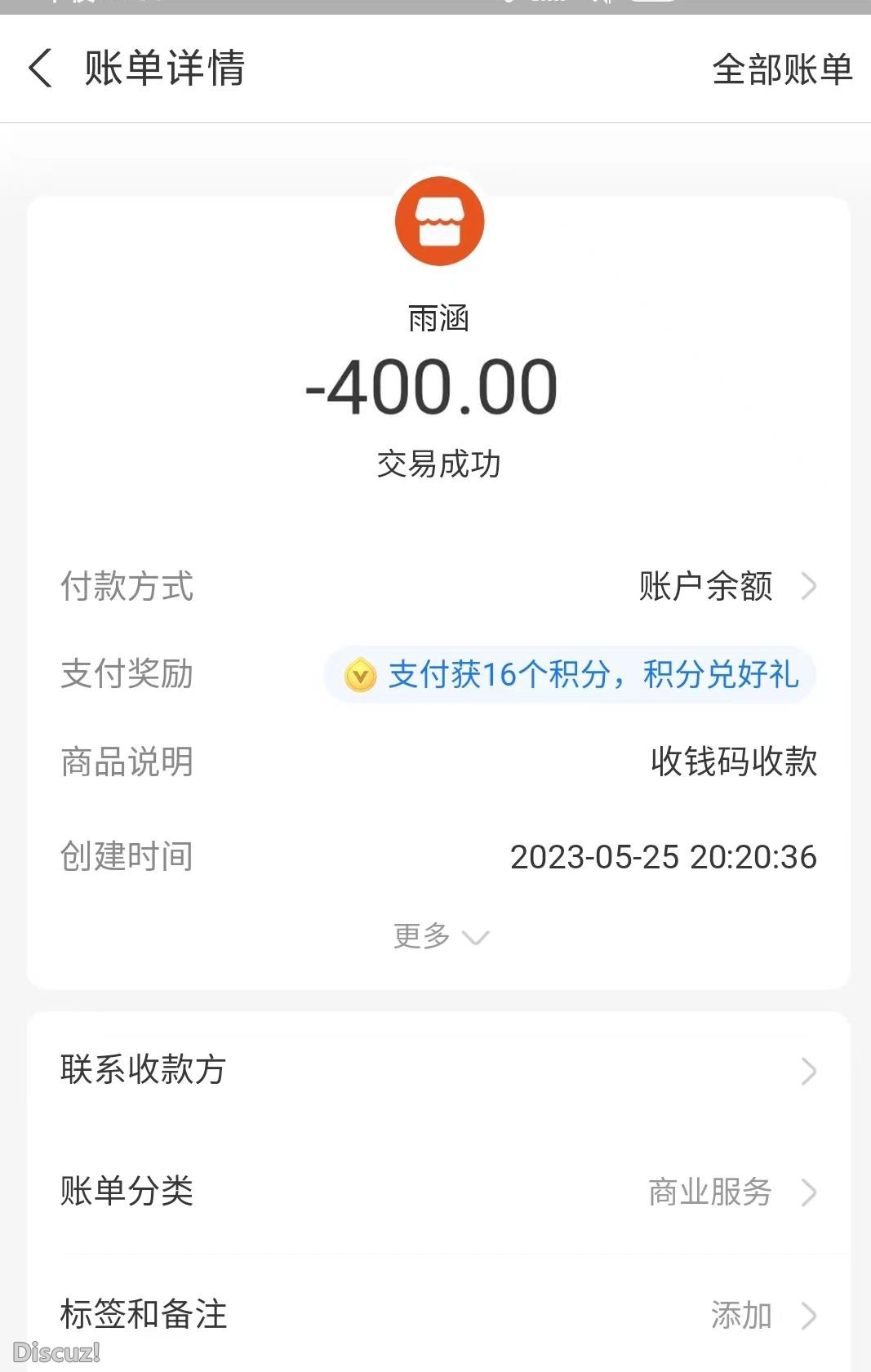This screenshot has width=871, height=1372.
Task: Tap 联系收款方 to contact payee
Action: tap(143, 1070)
